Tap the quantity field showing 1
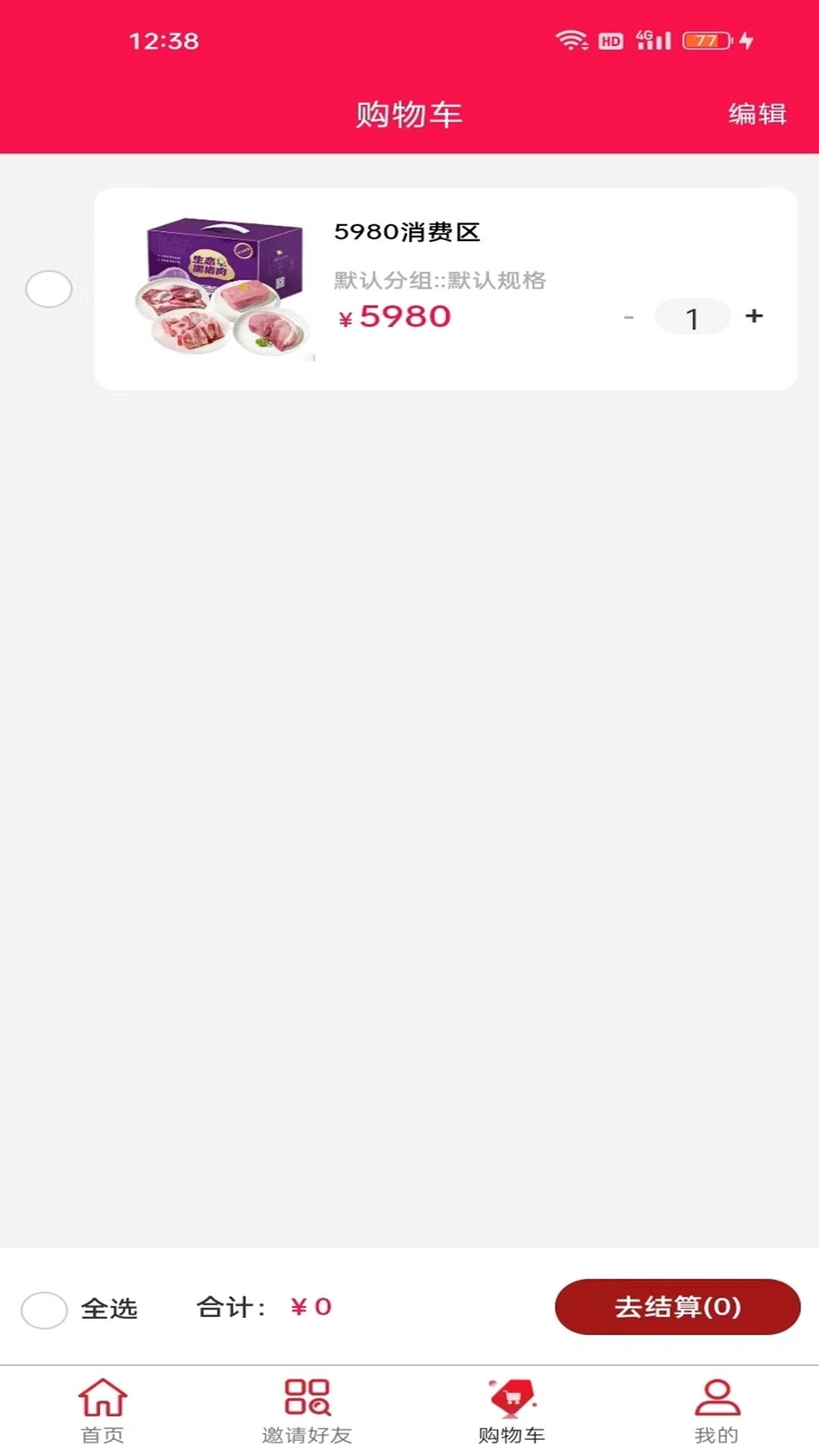This screenshot has height=1456, width=819. click(692, 318)
